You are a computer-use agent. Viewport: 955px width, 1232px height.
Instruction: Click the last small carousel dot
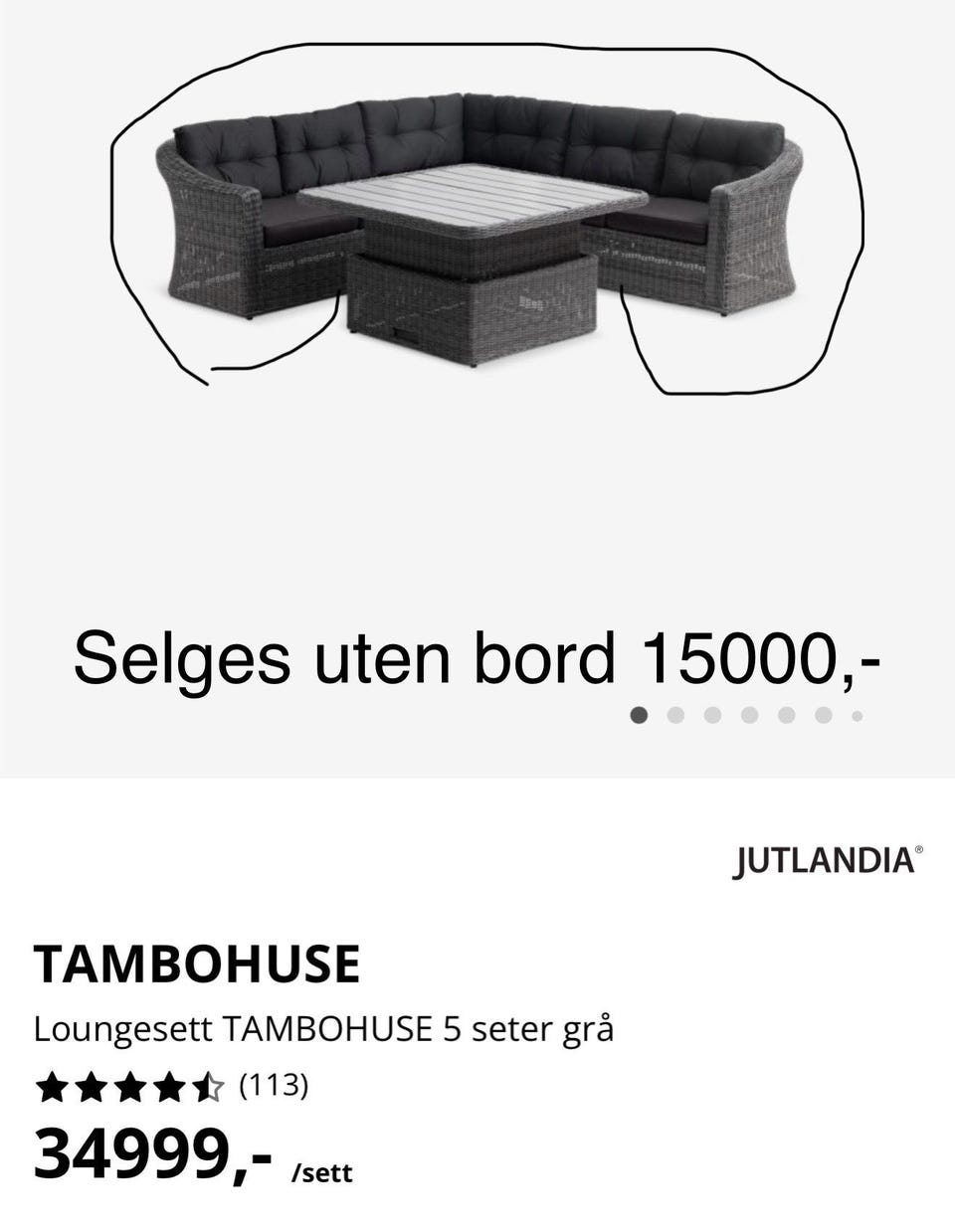coord(854,713)
